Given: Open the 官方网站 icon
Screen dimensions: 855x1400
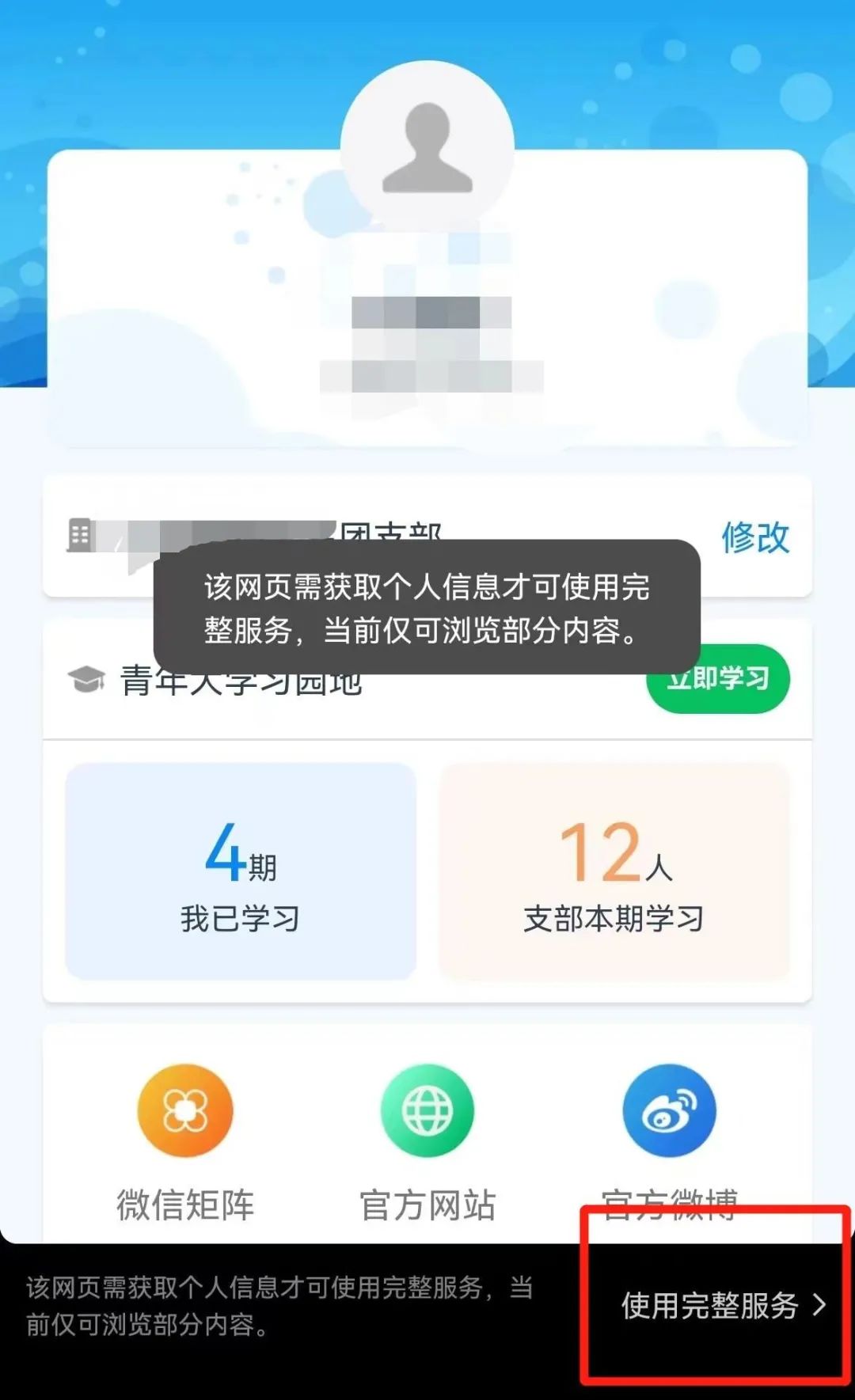Looking at the screenshot, I should [x=427, y=1110].
